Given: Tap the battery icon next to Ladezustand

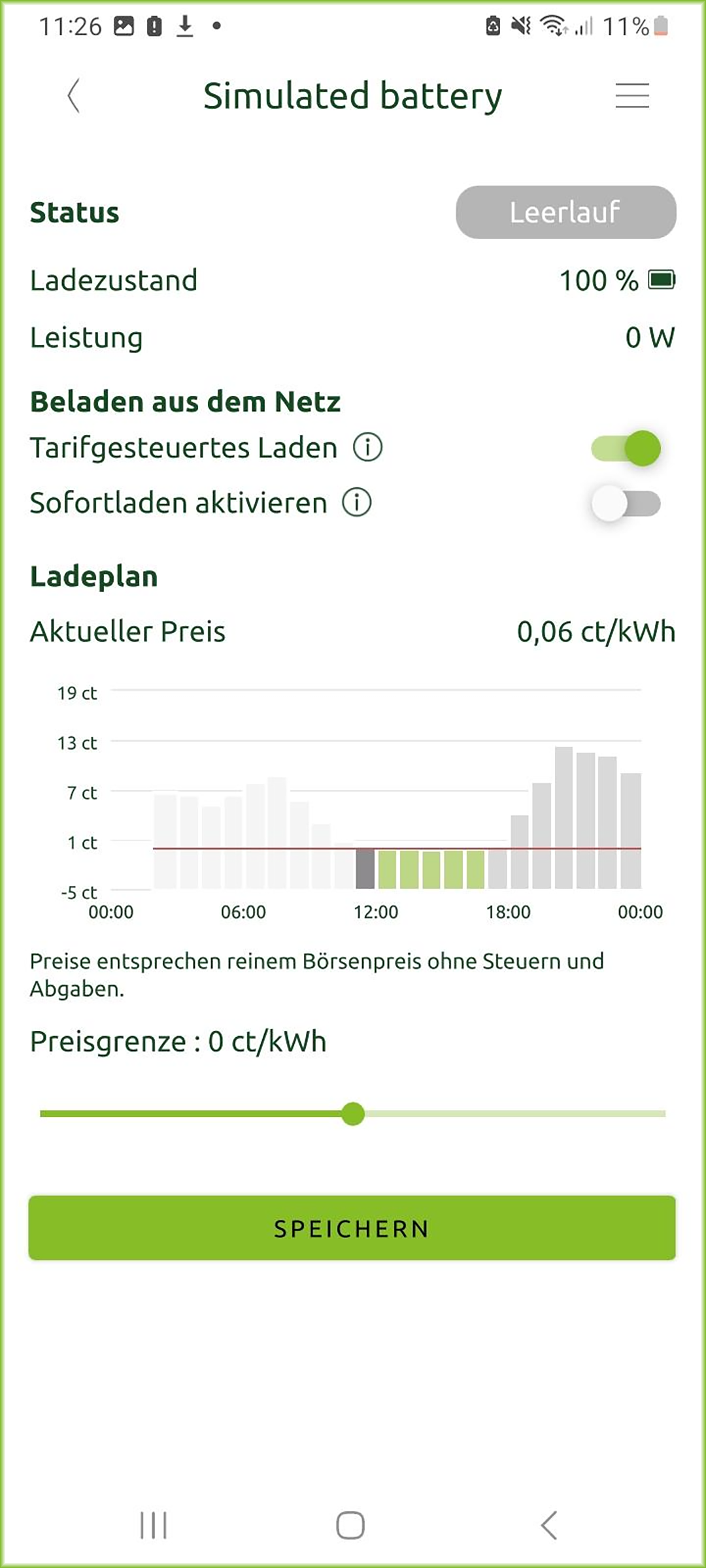Looking at the screenshot, I should 663,280.
